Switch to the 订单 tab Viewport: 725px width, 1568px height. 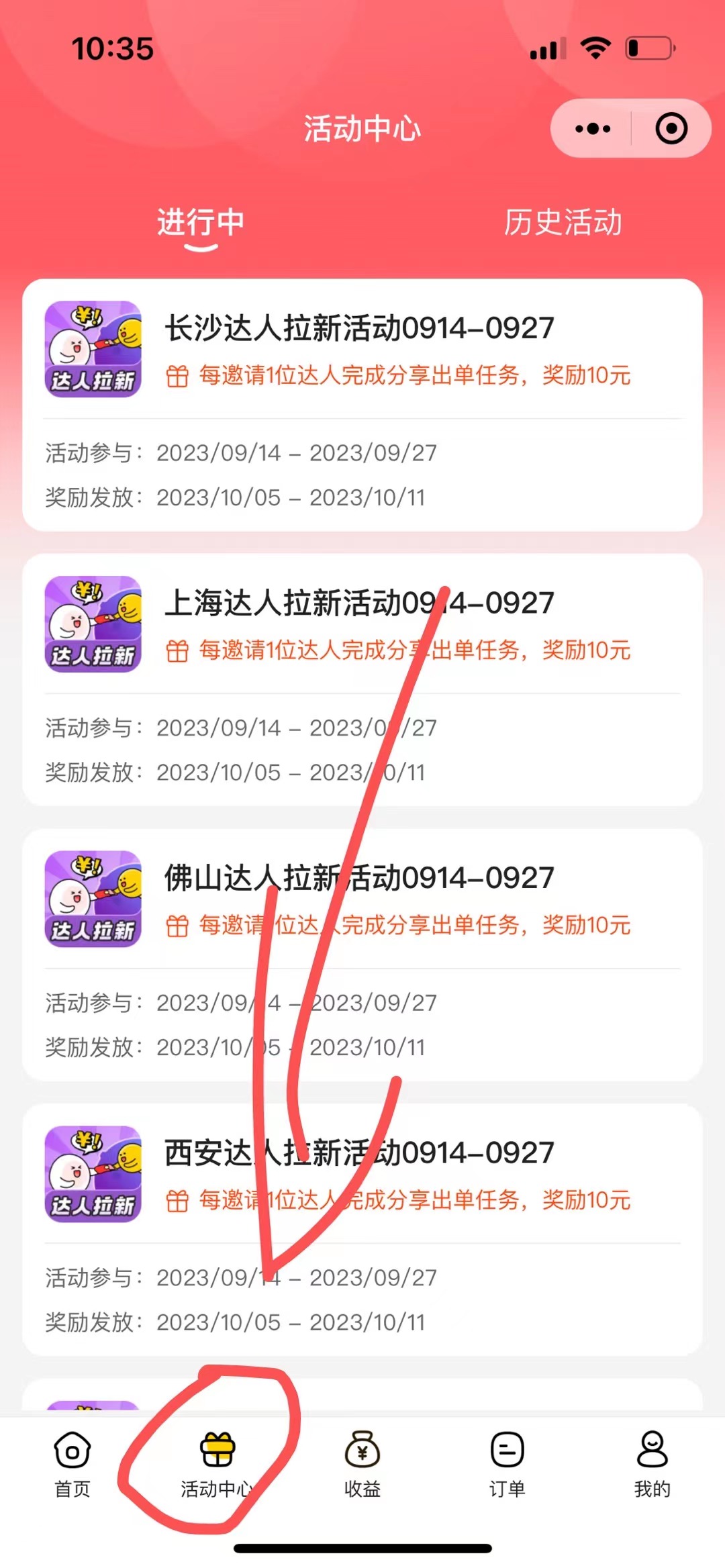tap(507, 1463)
